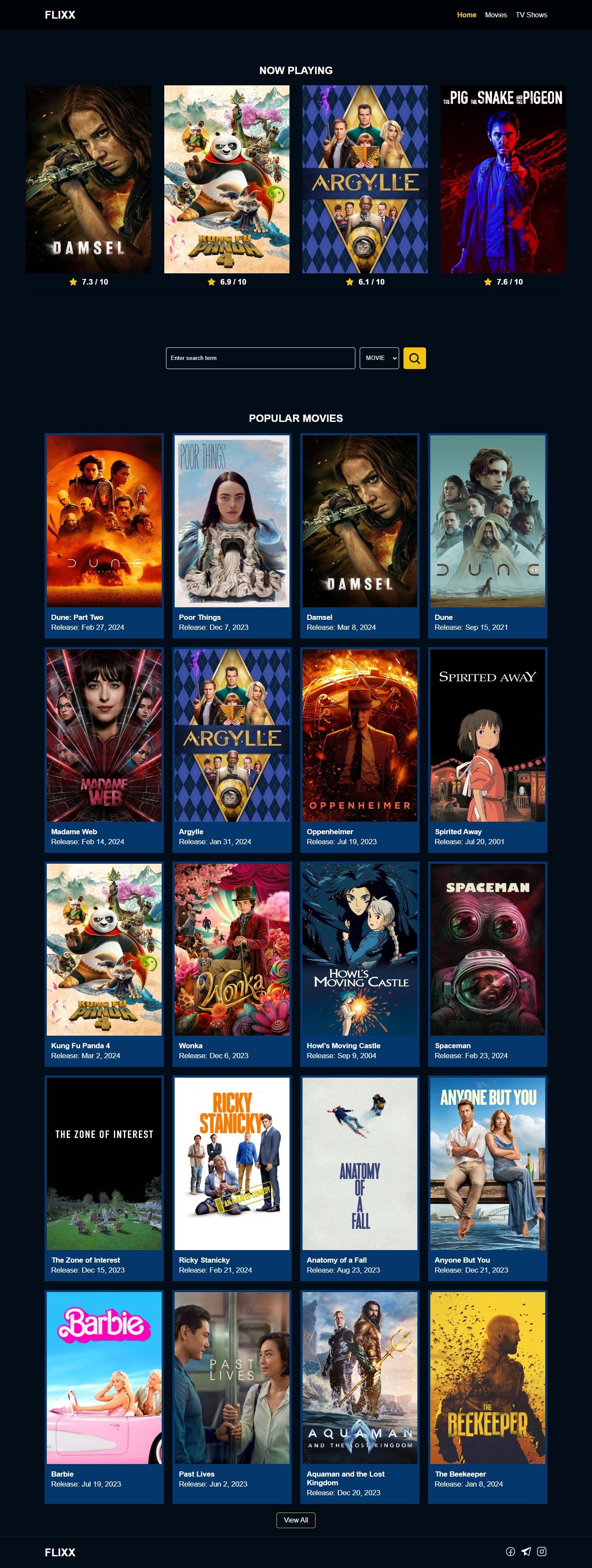Image resolution: width=592 pixels, height=1568 pixels.
Task: Open the Facebook icon in footer
Action: click(x=511, y=1552)
